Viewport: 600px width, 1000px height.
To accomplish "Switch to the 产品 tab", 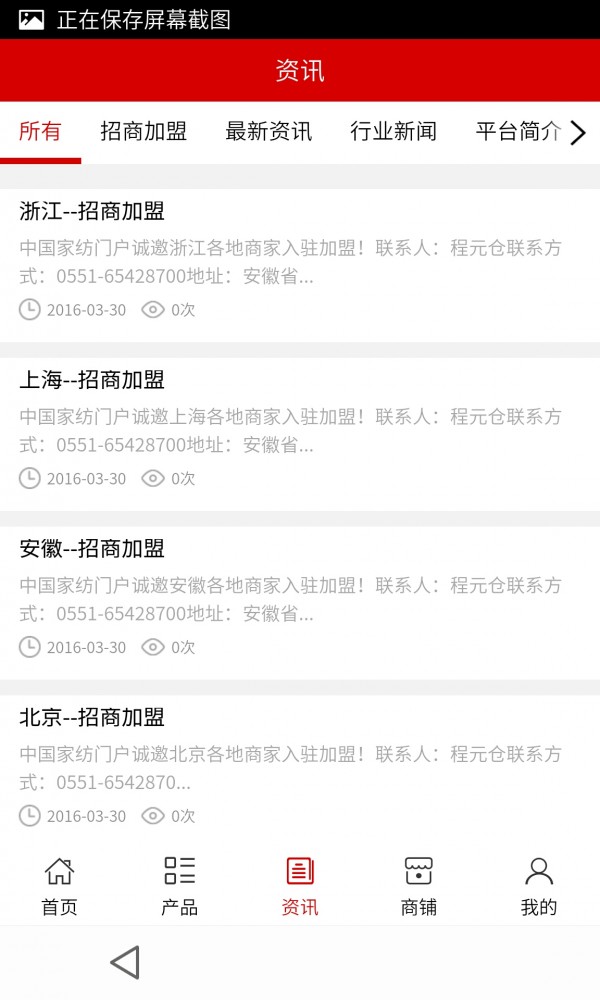I will click(x=180, y=886).
